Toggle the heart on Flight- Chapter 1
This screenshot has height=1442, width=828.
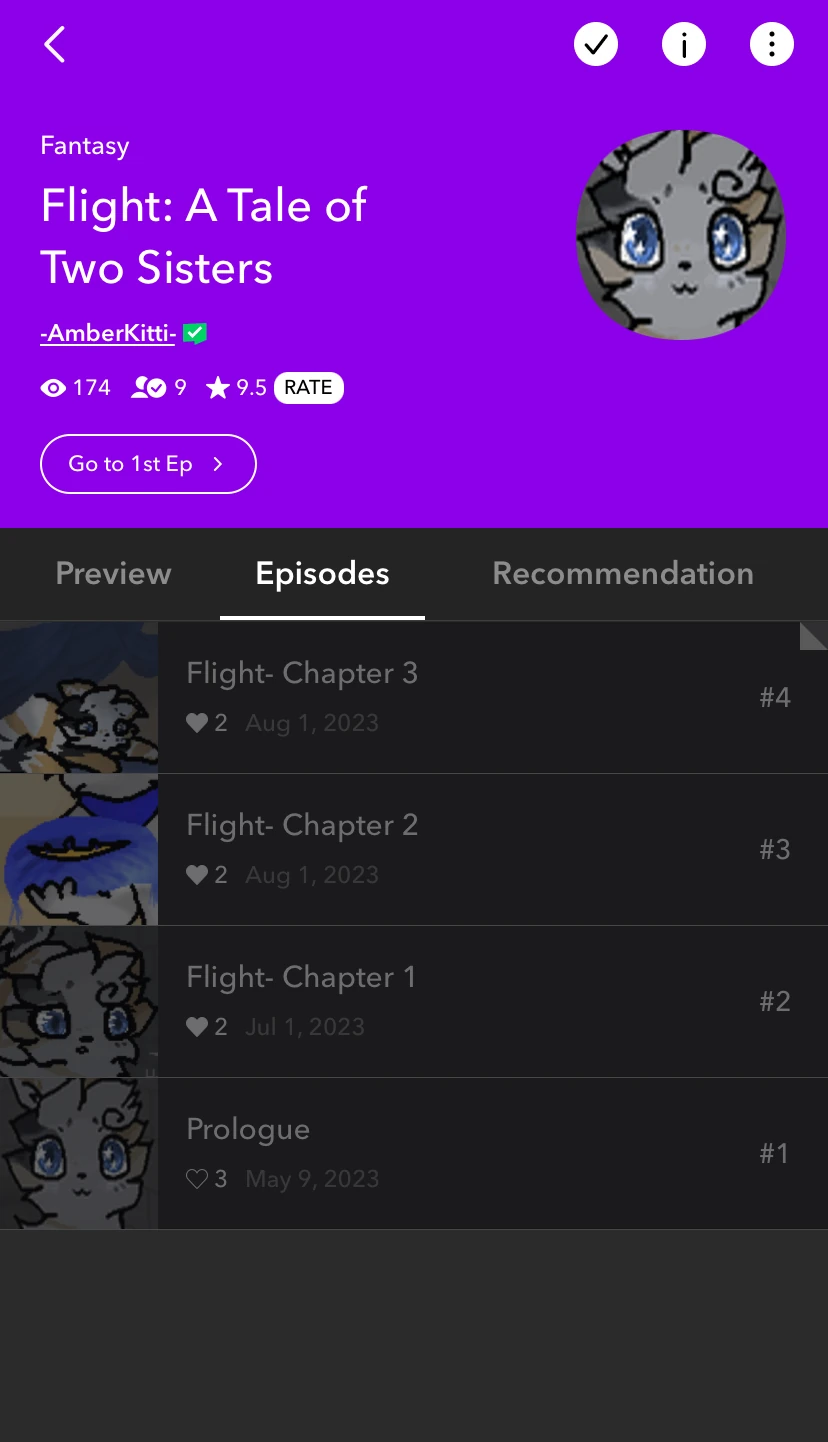196,1027
